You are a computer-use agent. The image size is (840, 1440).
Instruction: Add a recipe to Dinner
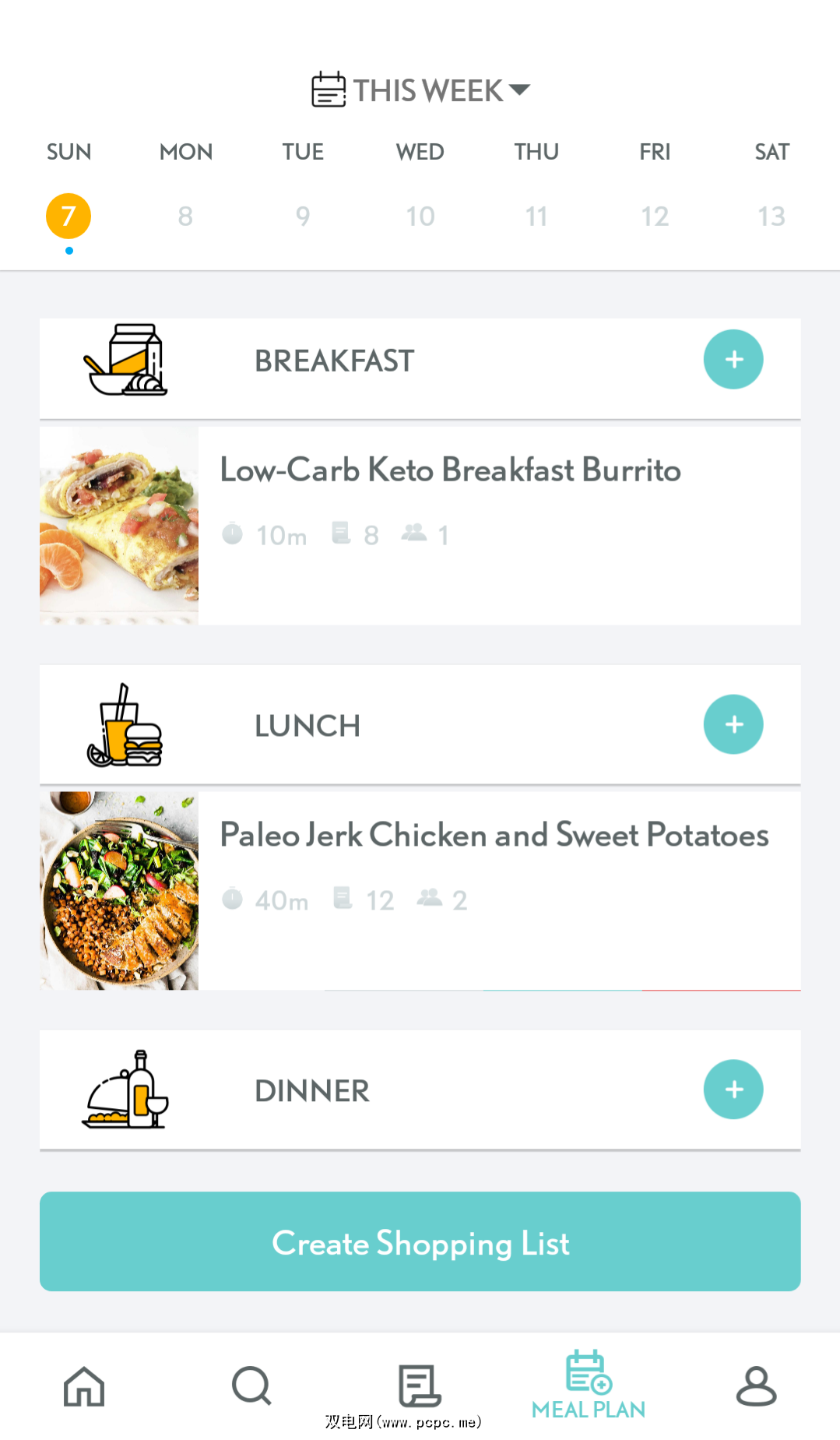click(x=733, y=1090)
